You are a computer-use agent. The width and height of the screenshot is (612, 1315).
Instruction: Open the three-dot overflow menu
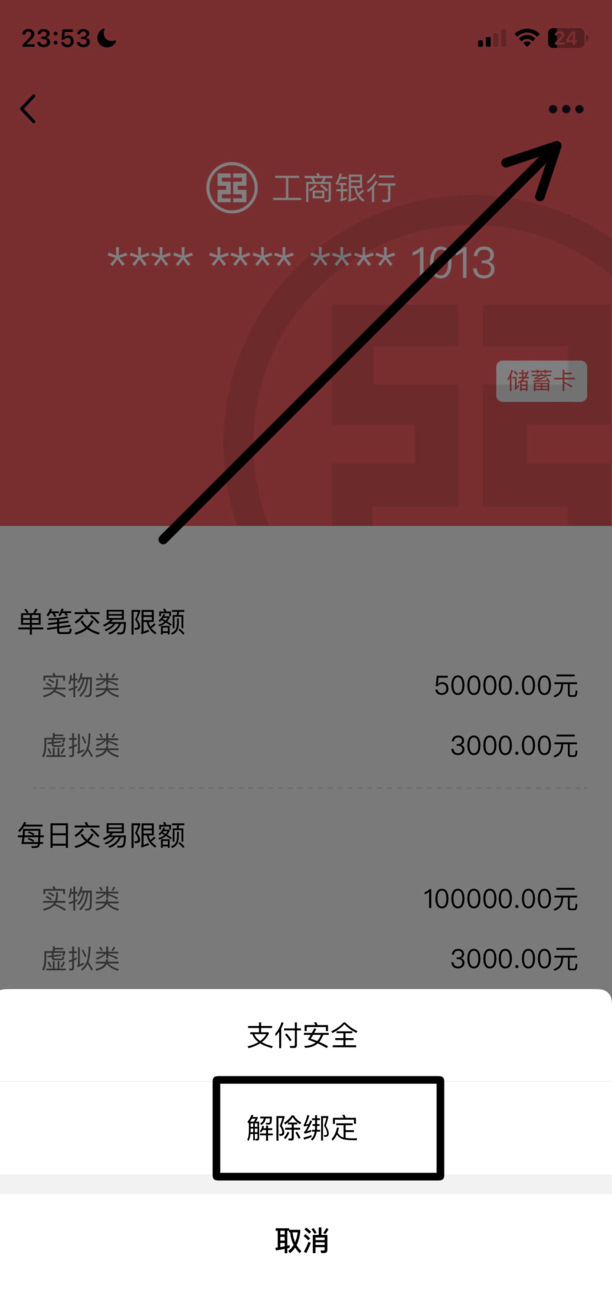tap(565, 109)
